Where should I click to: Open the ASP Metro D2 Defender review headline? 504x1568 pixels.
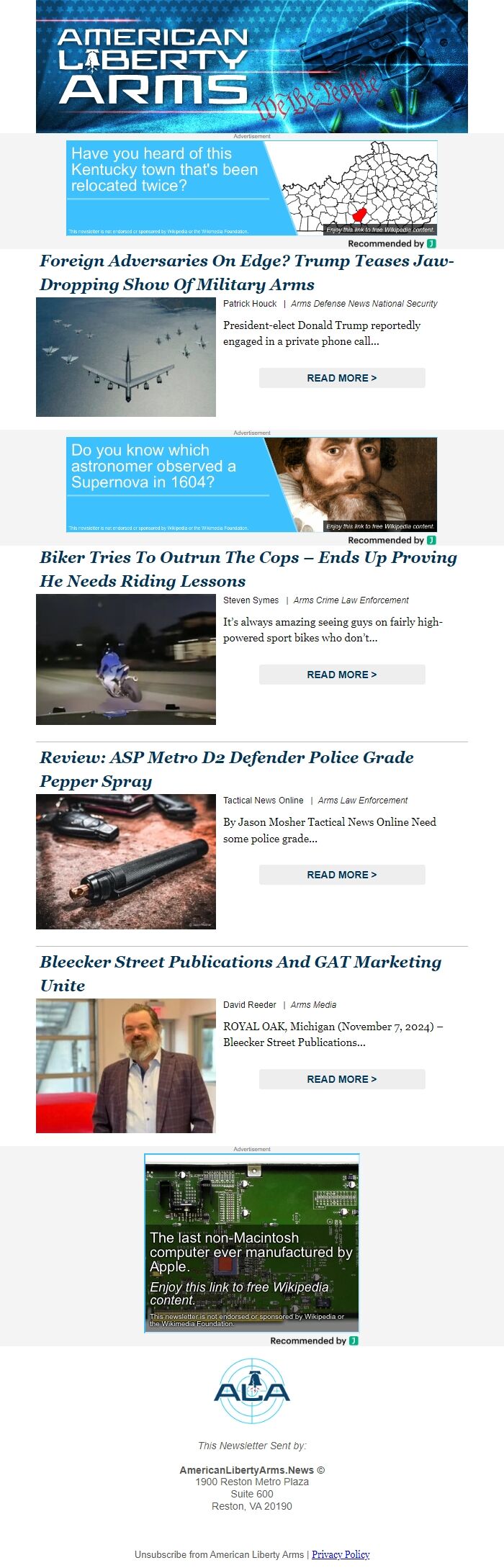[226, 769]
